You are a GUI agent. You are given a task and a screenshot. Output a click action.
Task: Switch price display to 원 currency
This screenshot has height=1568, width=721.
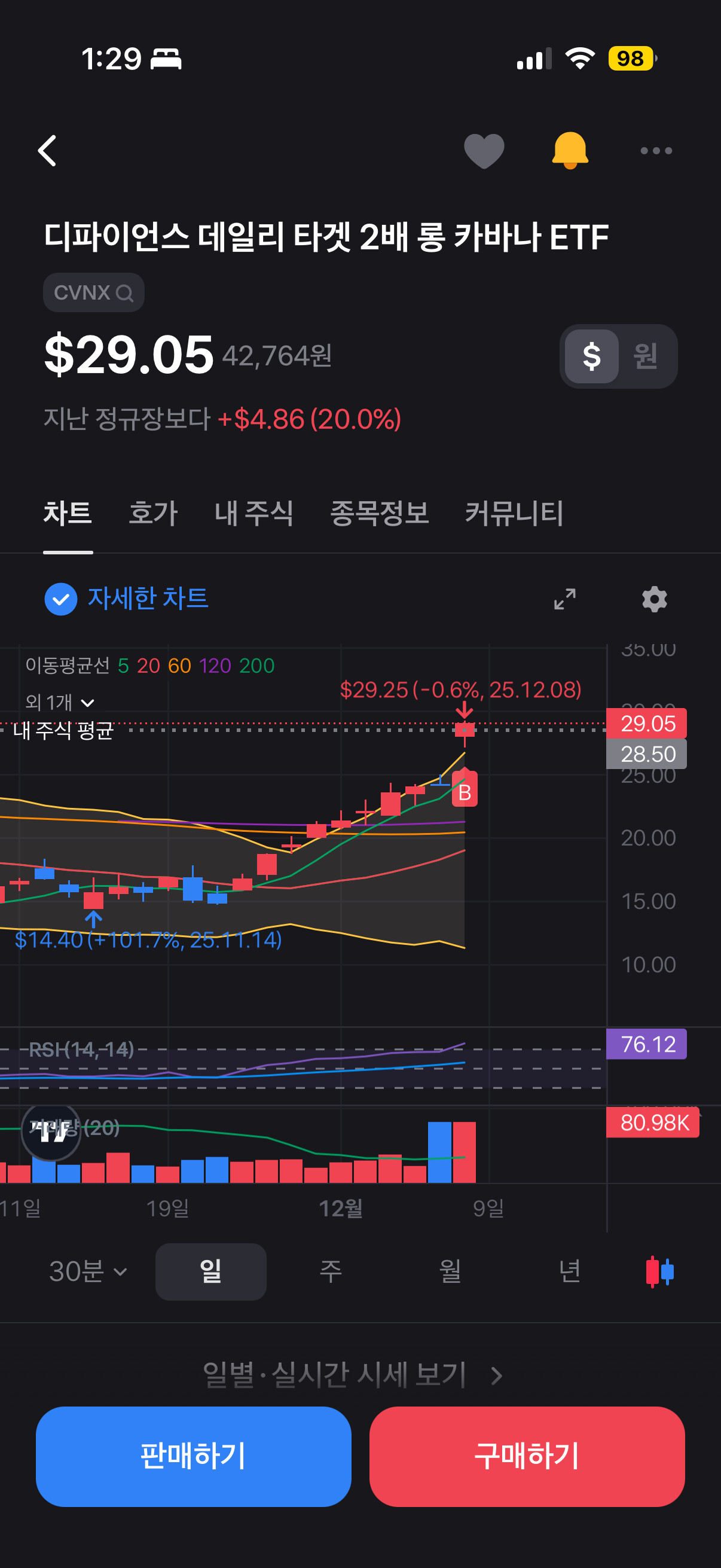tap(645, 356)
